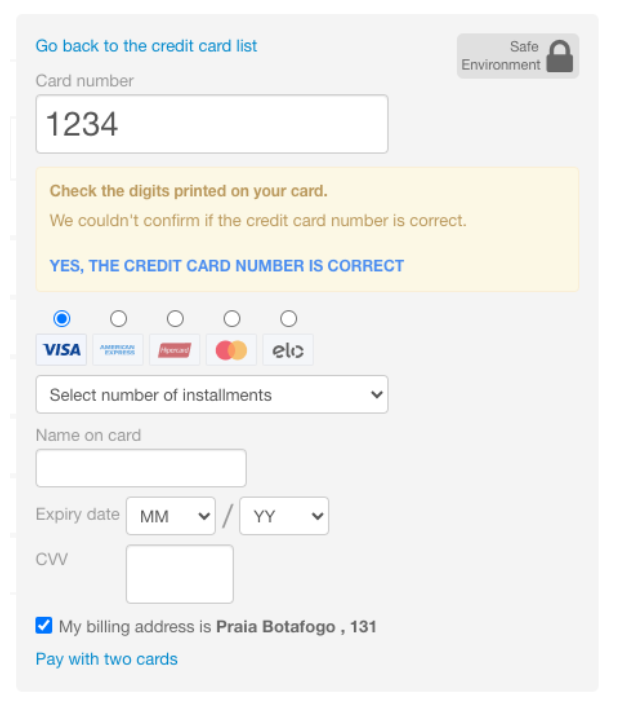Open the expiry year YY dropdown
Image resolution: width=617 pixels, height=710 pixels.
(284, 516)
